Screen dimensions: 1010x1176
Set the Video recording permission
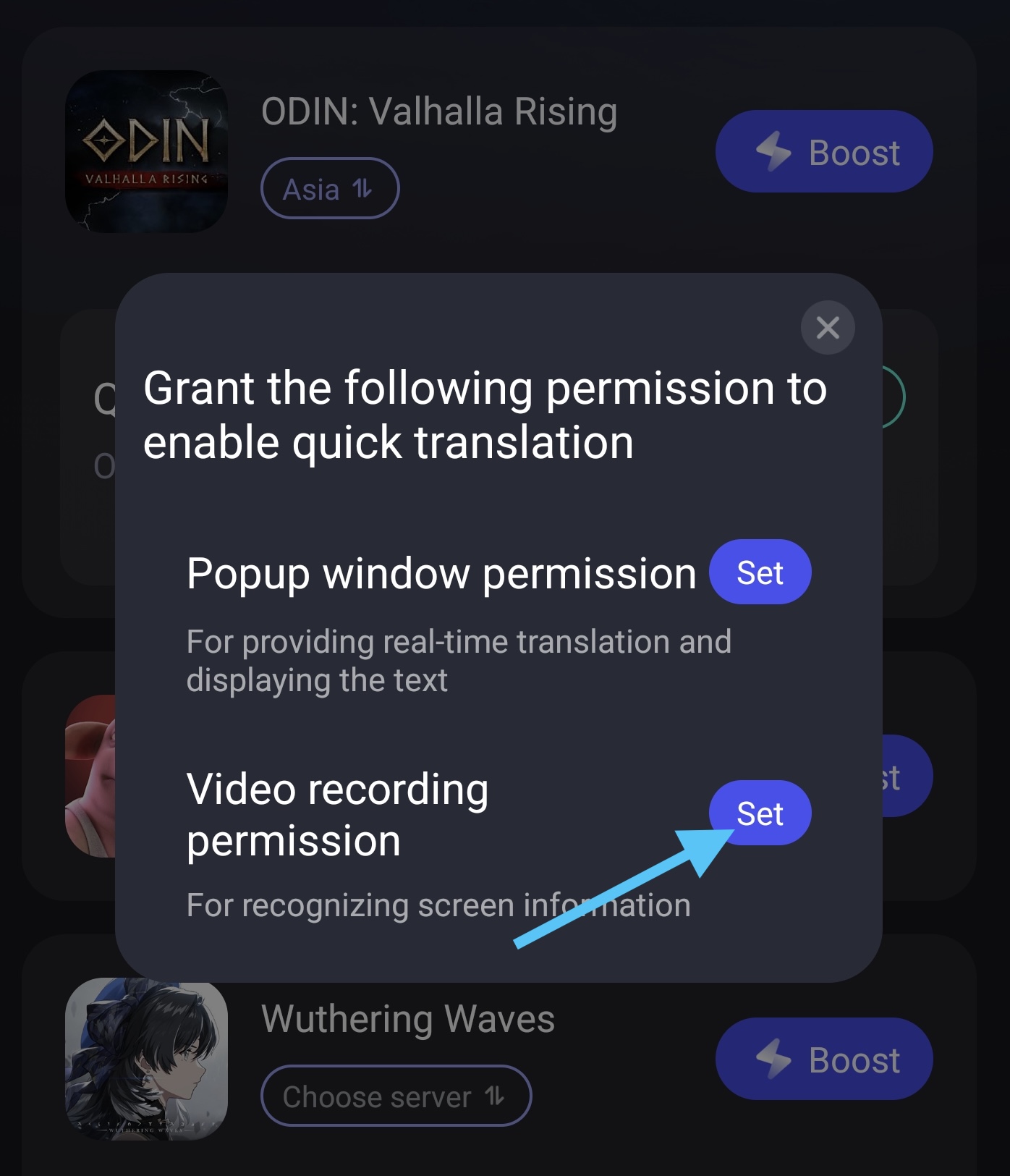click(x=760, y=813)
